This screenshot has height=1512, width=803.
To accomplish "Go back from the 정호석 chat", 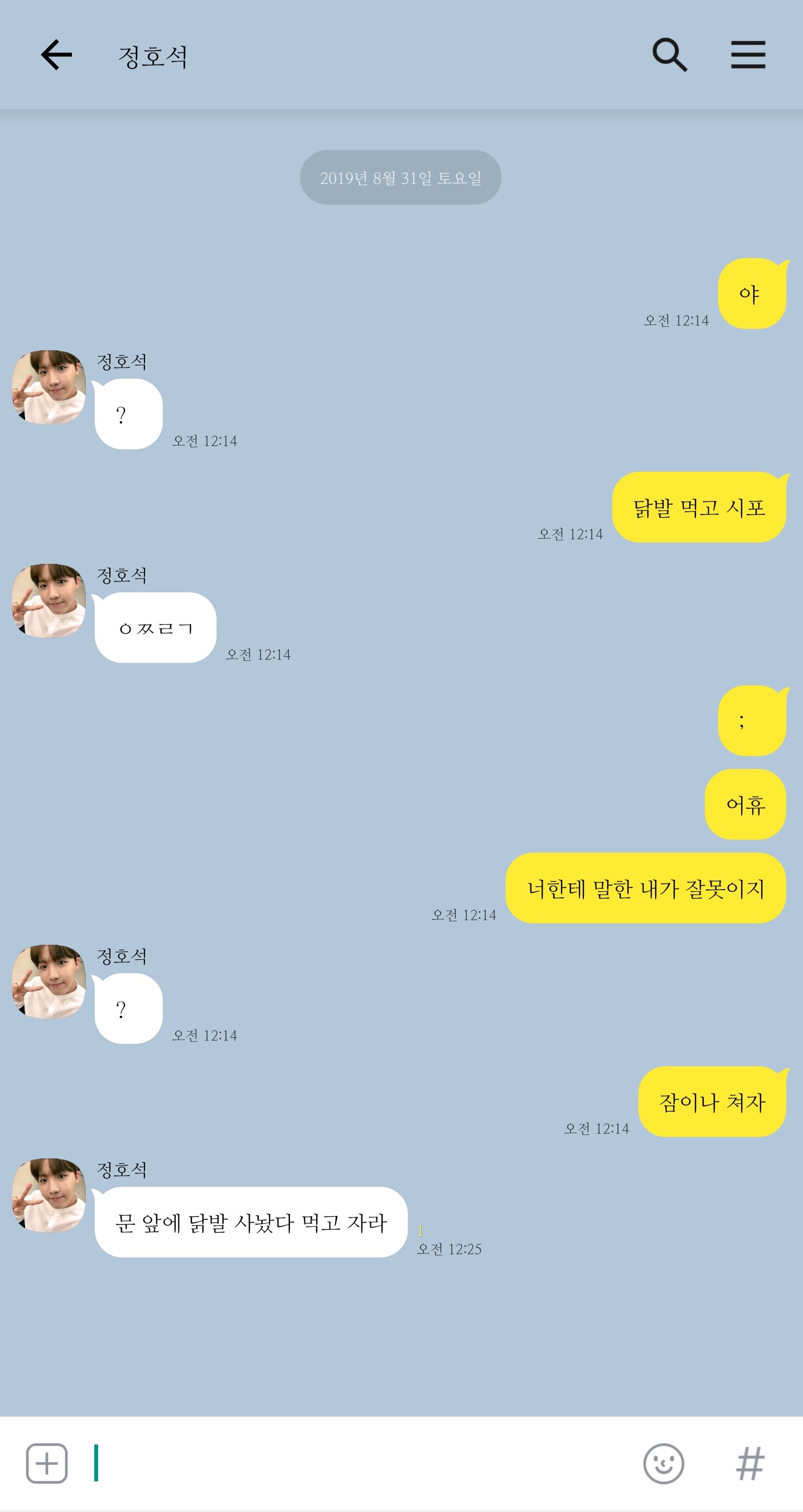I will (x=56, y=55).
